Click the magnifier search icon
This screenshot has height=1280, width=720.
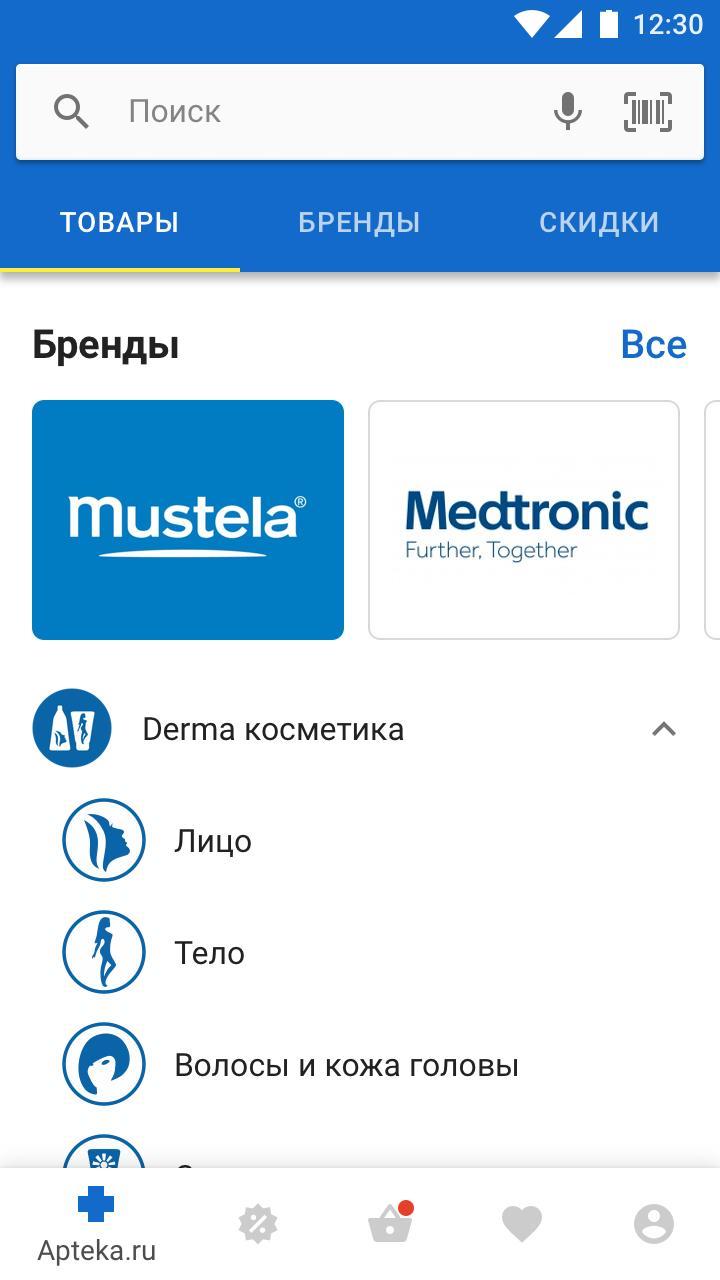click(x=71, y=111)
